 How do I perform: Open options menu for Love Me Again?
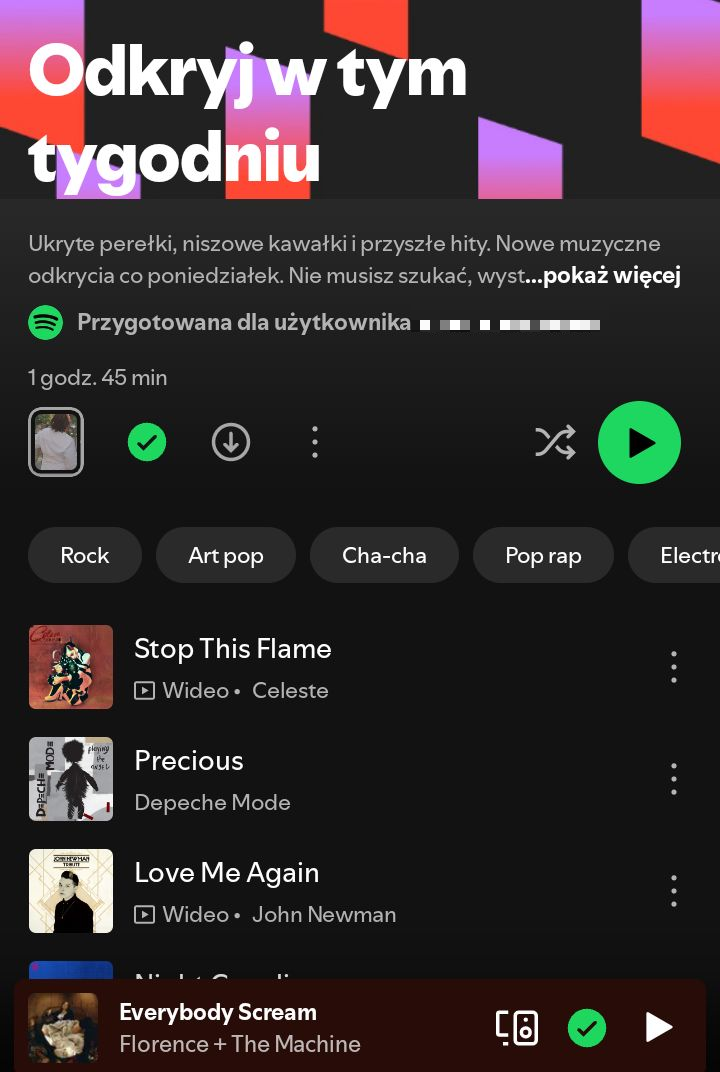coord(673,891)
